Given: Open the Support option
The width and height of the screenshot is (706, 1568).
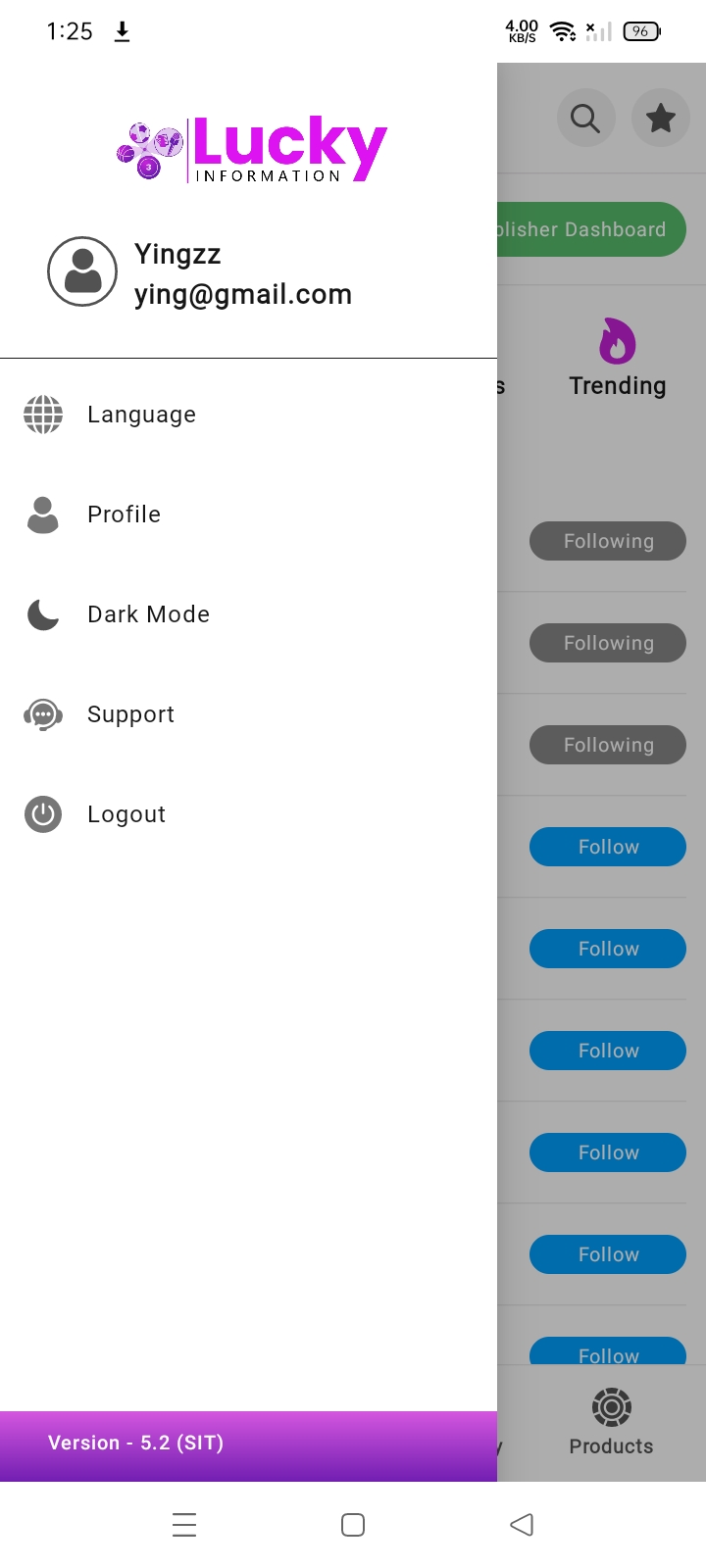Looking at the screenshot, I should coord(248,714).
